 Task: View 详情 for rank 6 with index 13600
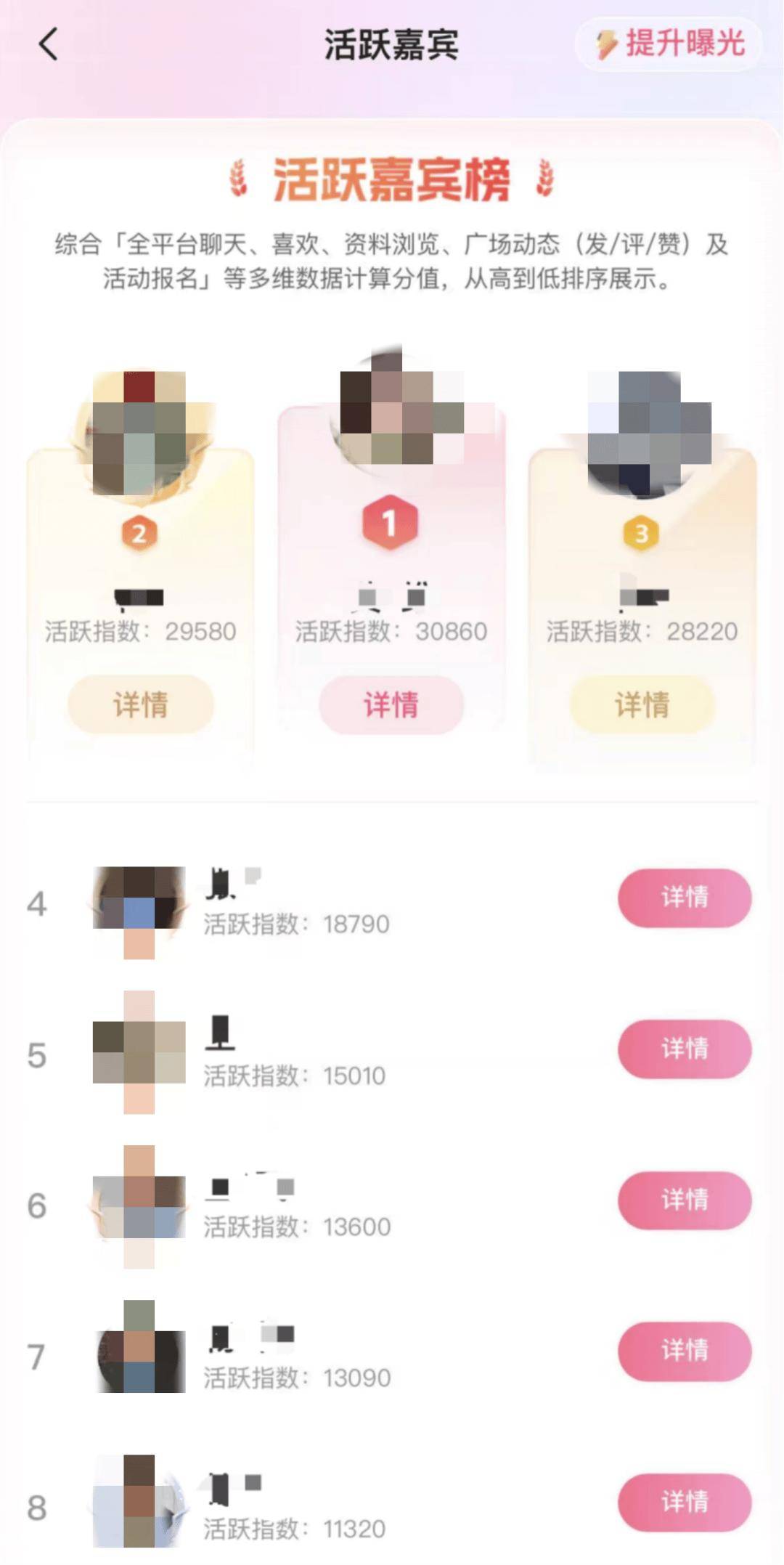tap(684, 1200)
